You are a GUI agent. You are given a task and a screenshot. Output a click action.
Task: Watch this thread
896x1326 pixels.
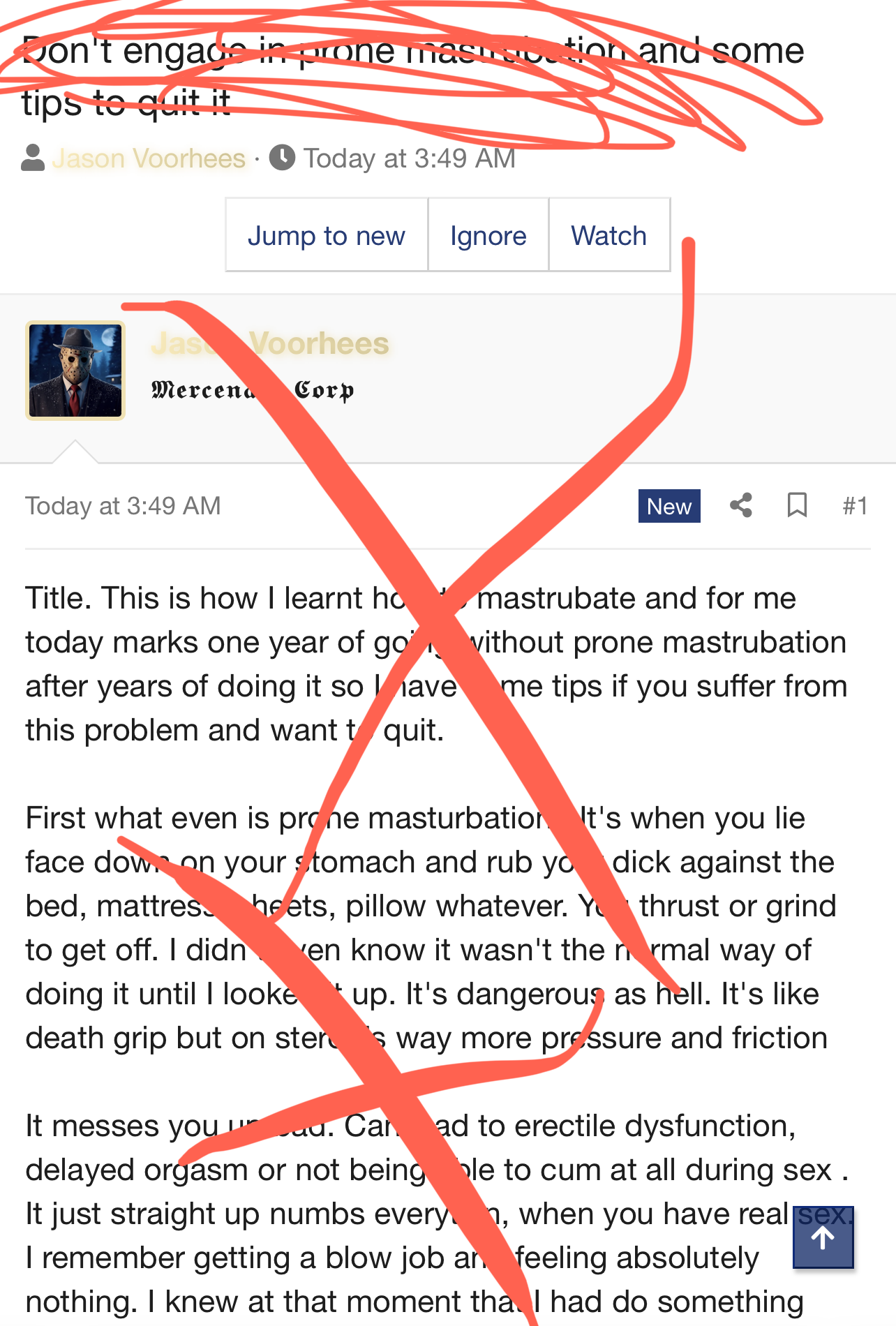pyautogui.click(x=608, y=235)
